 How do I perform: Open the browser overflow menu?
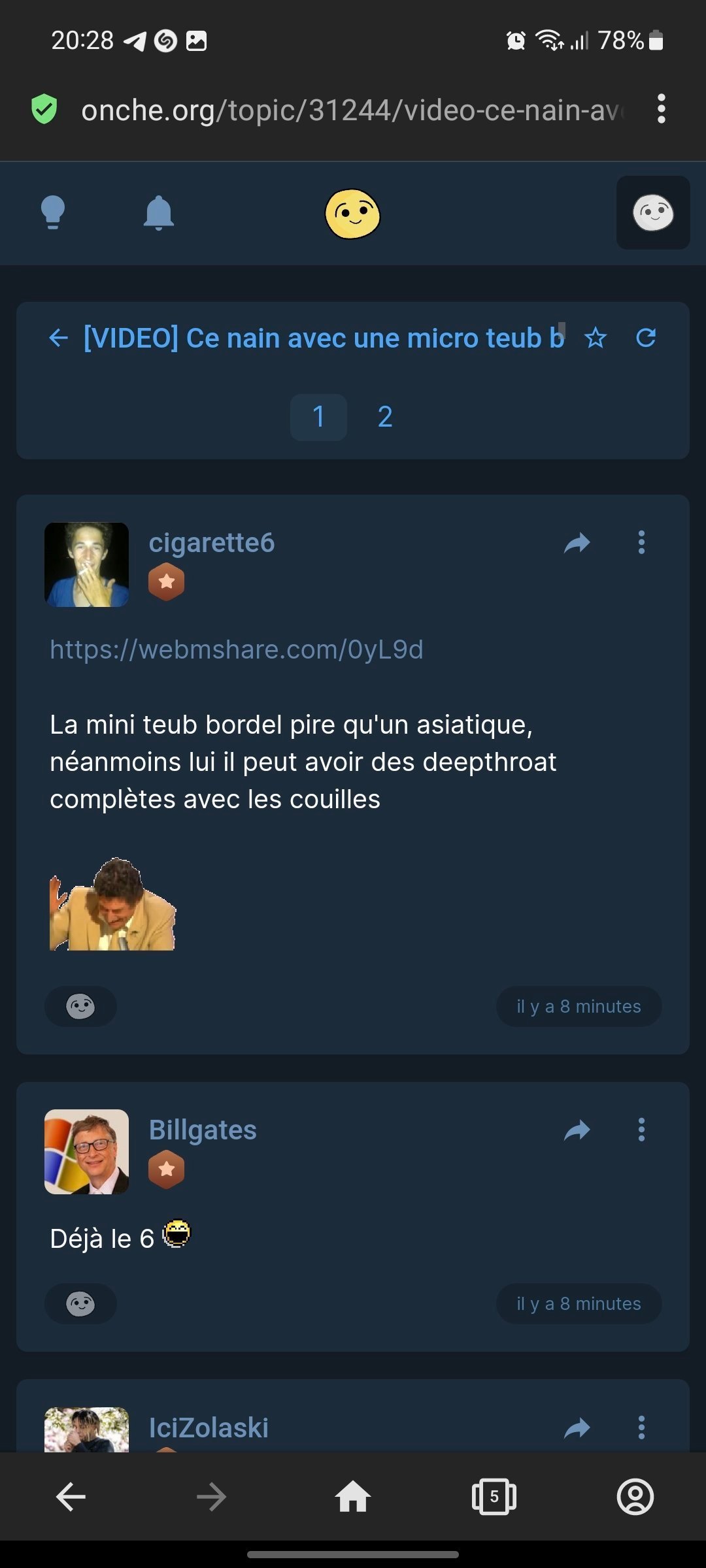[x=661, y=108]
